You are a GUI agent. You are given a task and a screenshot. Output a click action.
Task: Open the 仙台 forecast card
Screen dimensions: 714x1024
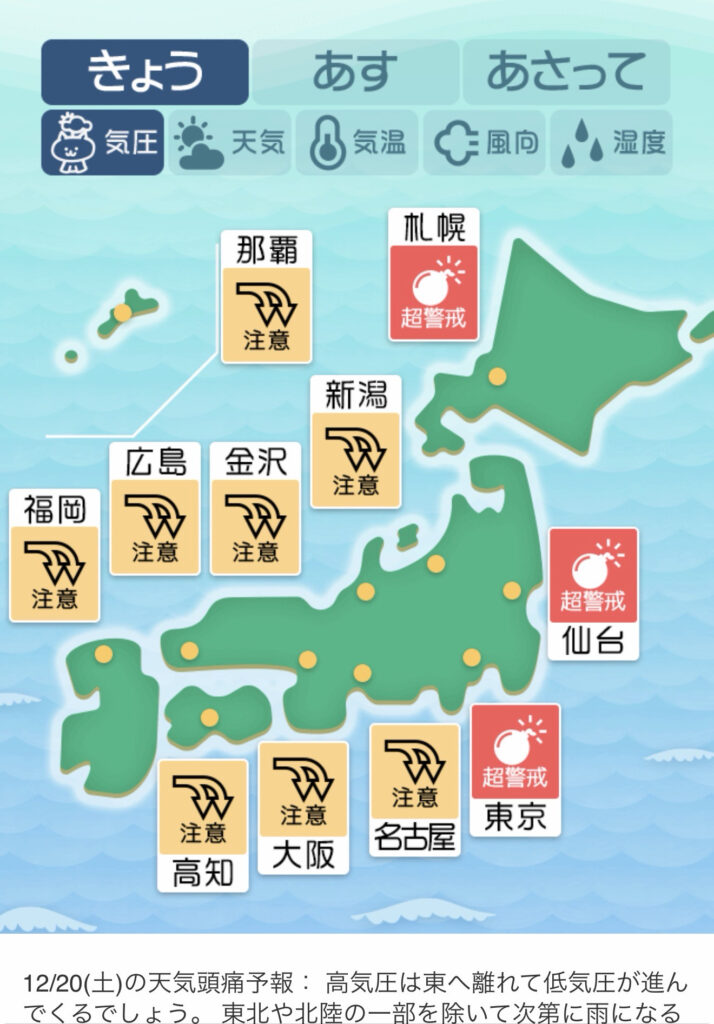[593, 593]
